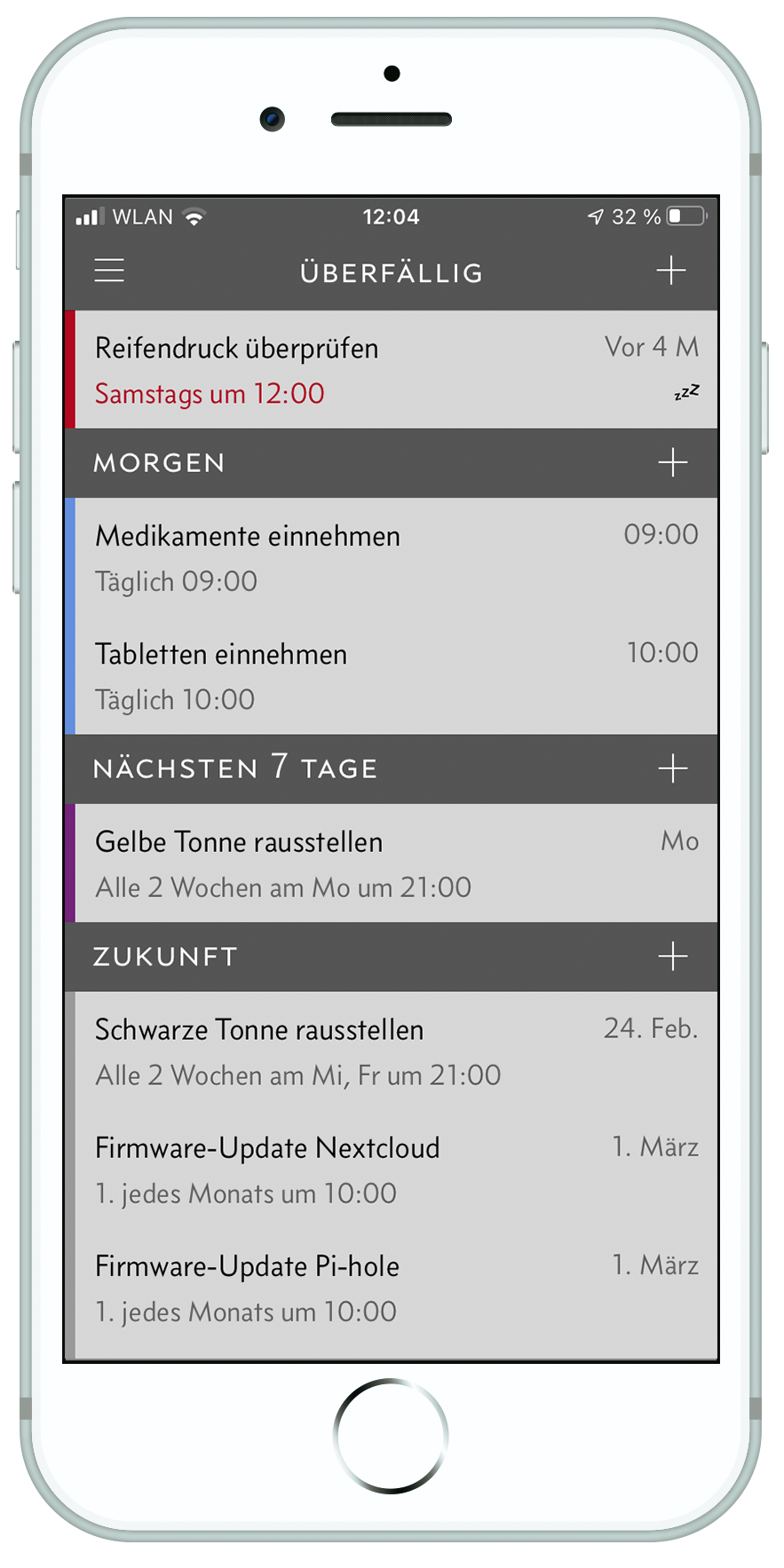This screenshot has height=1568, width=784.
Task: Select the Tabletten einnehmen reminder
Action: pos(391,675)
